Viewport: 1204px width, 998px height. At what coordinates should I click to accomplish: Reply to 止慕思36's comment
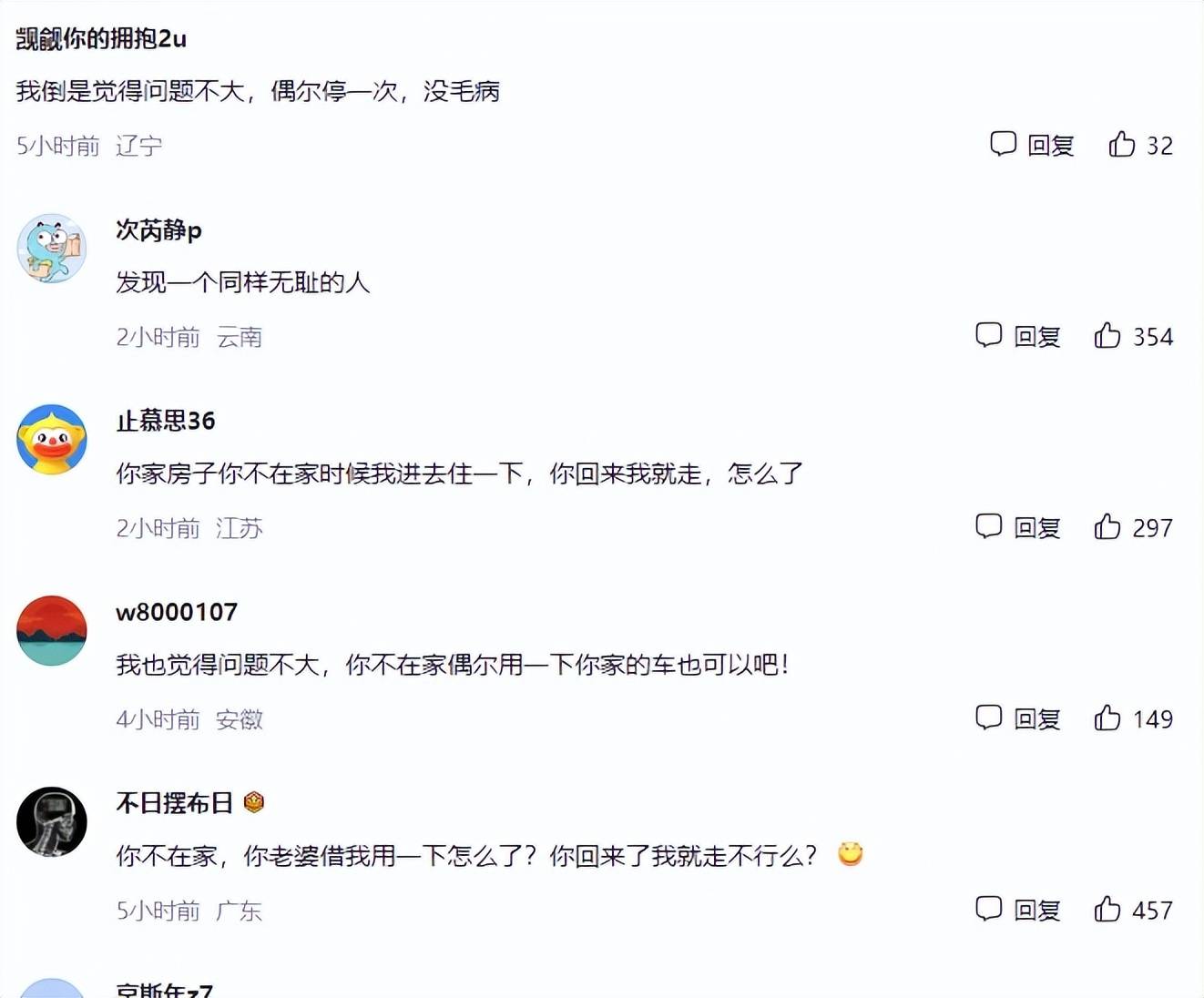(1018, 527)
